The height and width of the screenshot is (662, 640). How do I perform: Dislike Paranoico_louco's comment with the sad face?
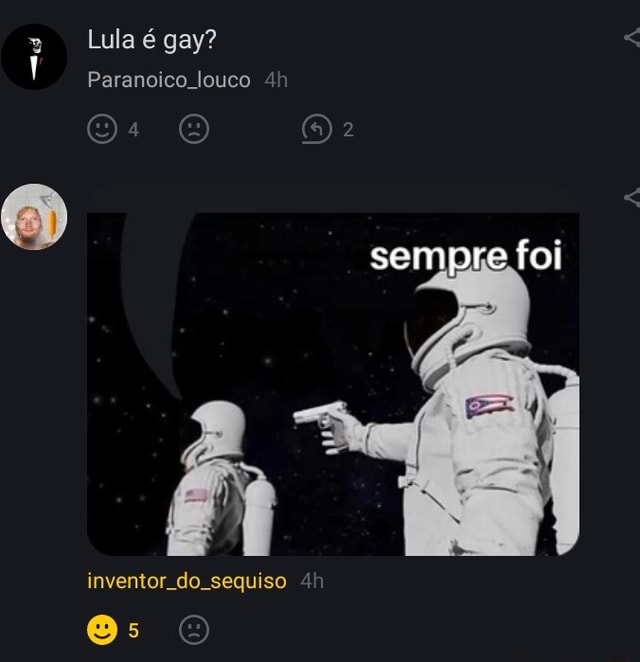pos(193,129)
